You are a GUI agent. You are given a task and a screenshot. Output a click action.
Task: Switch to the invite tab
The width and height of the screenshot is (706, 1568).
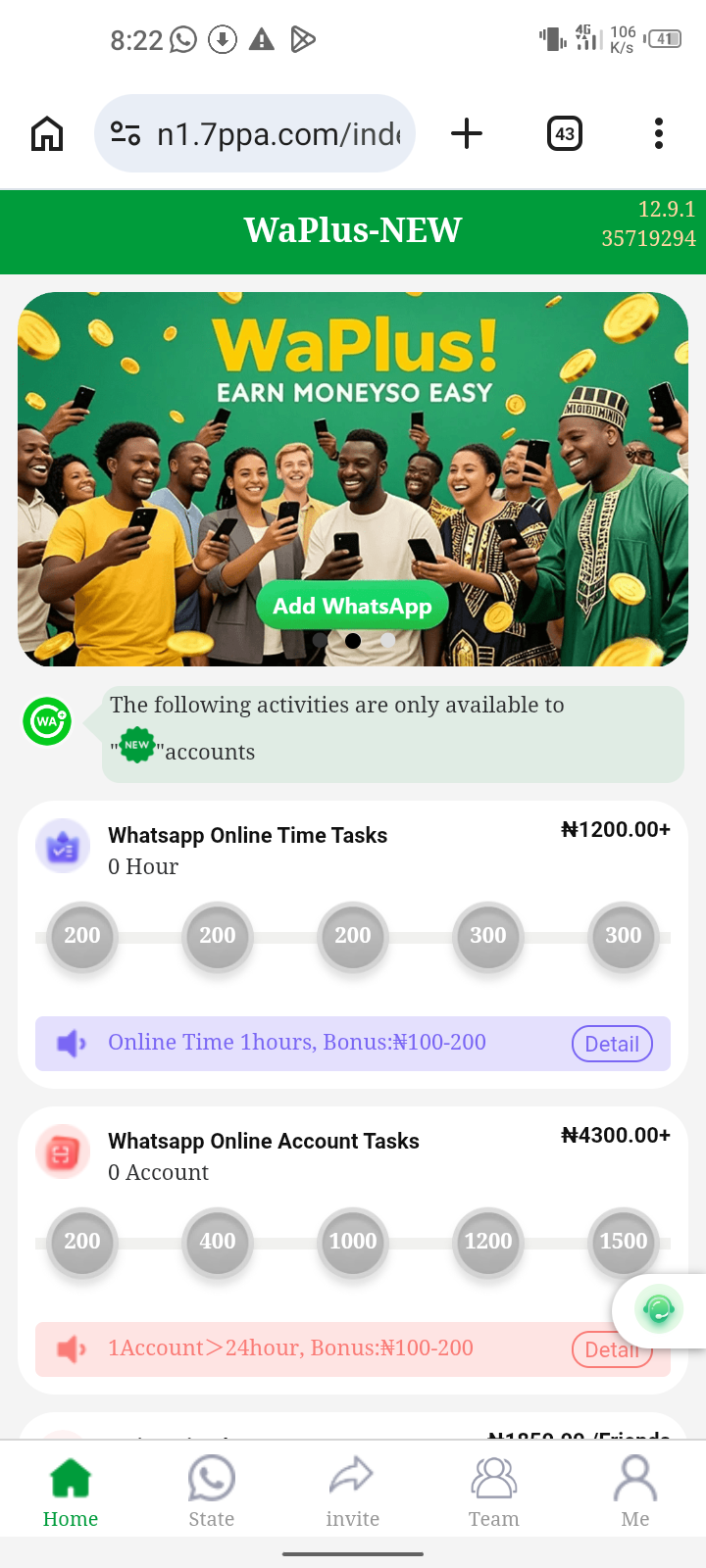tap(353, 1492)
